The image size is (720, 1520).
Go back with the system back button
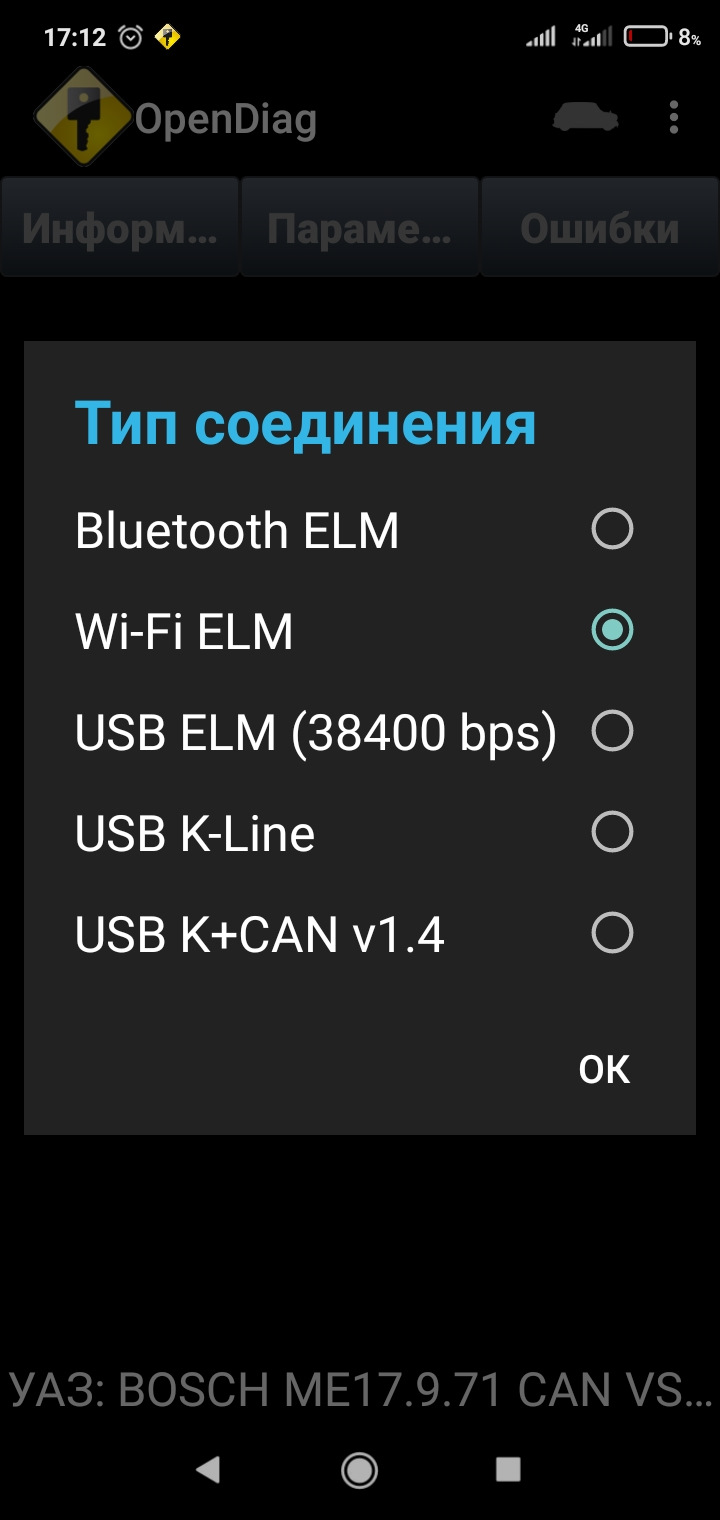coord(208,1468)
